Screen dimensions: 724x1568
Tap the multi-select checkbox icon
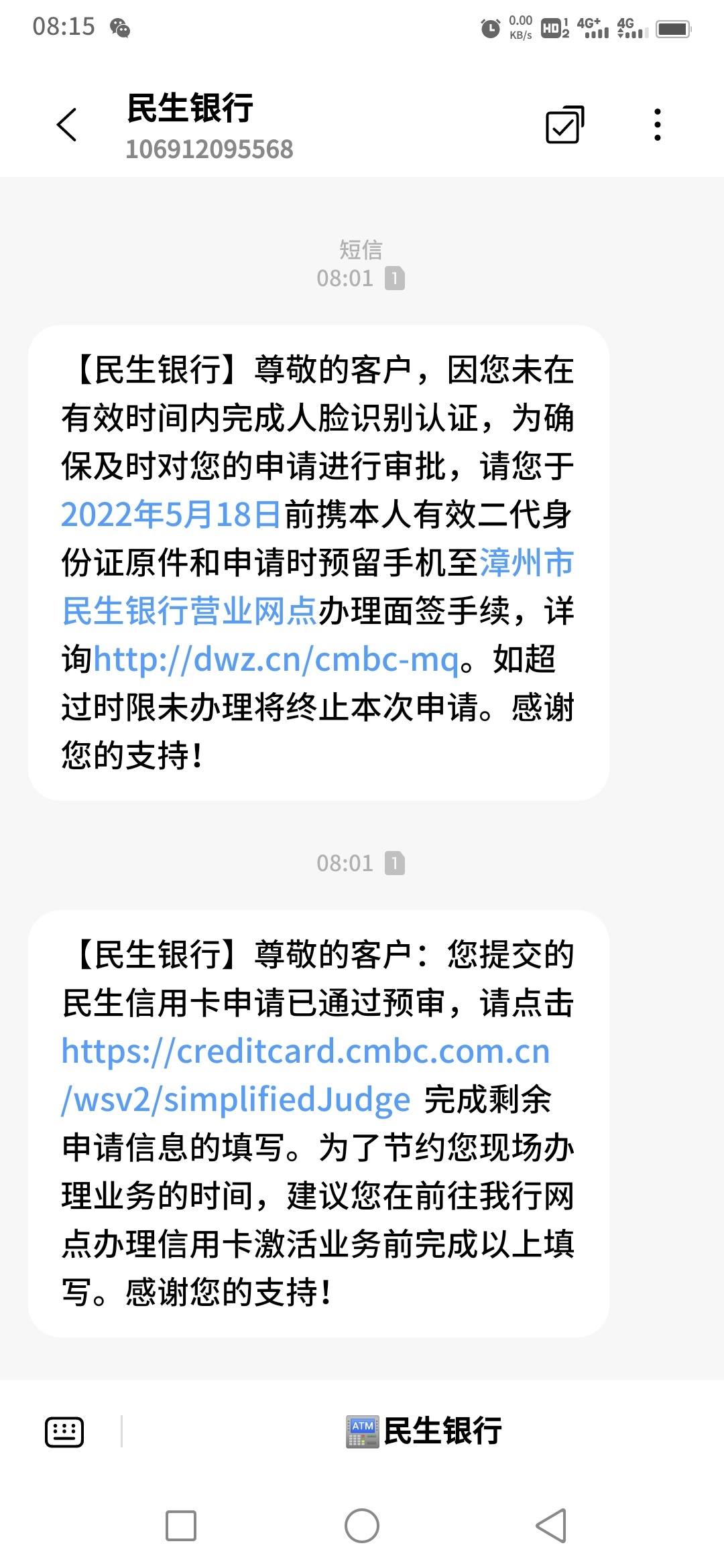pos(565,125)
